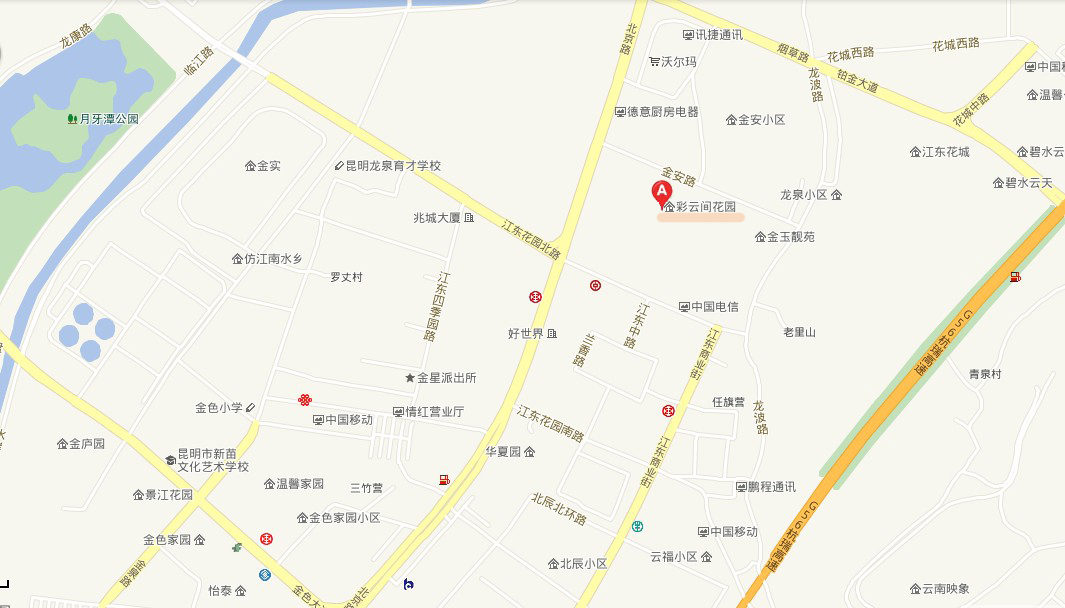The width and height of the screenshot is (1065, 608).
Task: Select the 沃尔玛 point of interest
Action: tap(673, 62)
